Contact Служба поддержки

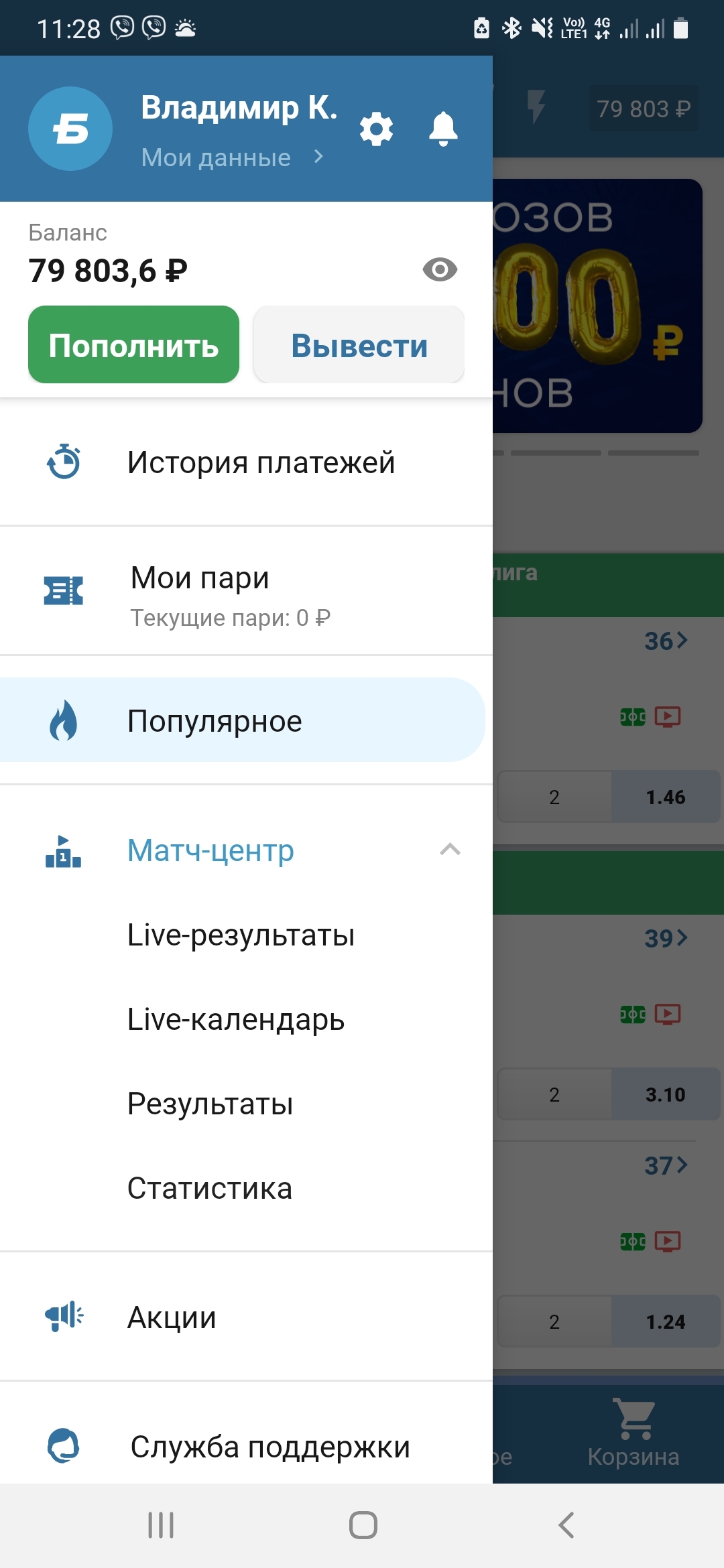[269, 1447]
